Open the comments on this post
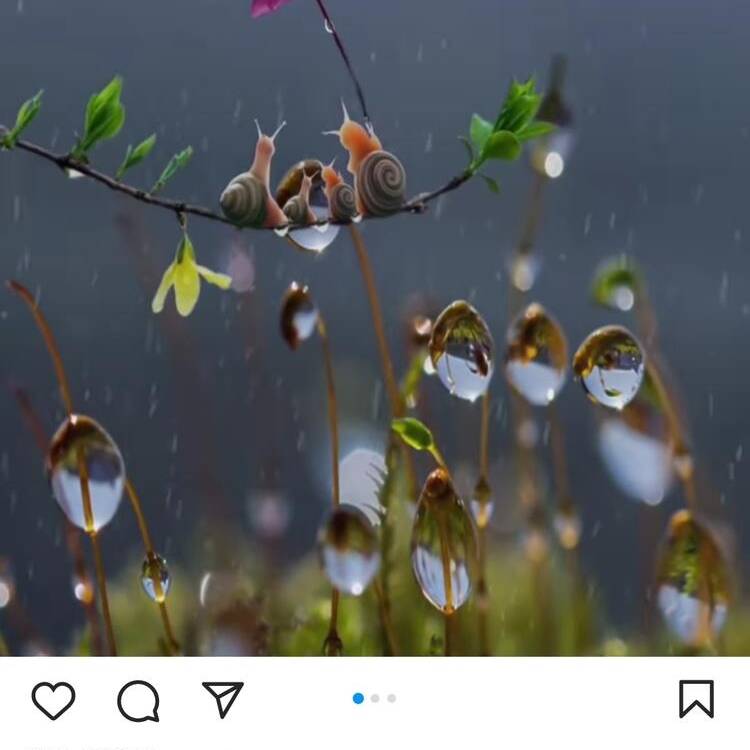The width and height of the screenshot is (750, 750). [x=138, y=700]
